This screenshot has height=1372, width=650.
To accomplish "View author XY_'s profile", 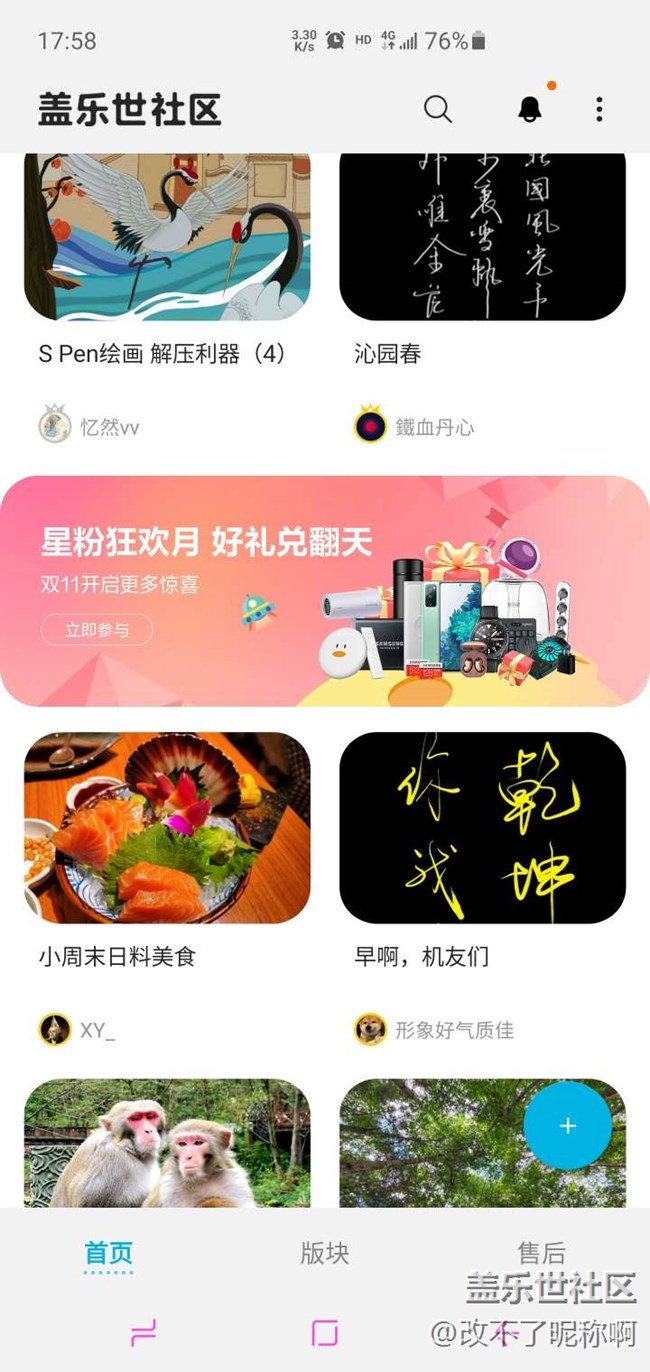I will (x=77, y=1030).
